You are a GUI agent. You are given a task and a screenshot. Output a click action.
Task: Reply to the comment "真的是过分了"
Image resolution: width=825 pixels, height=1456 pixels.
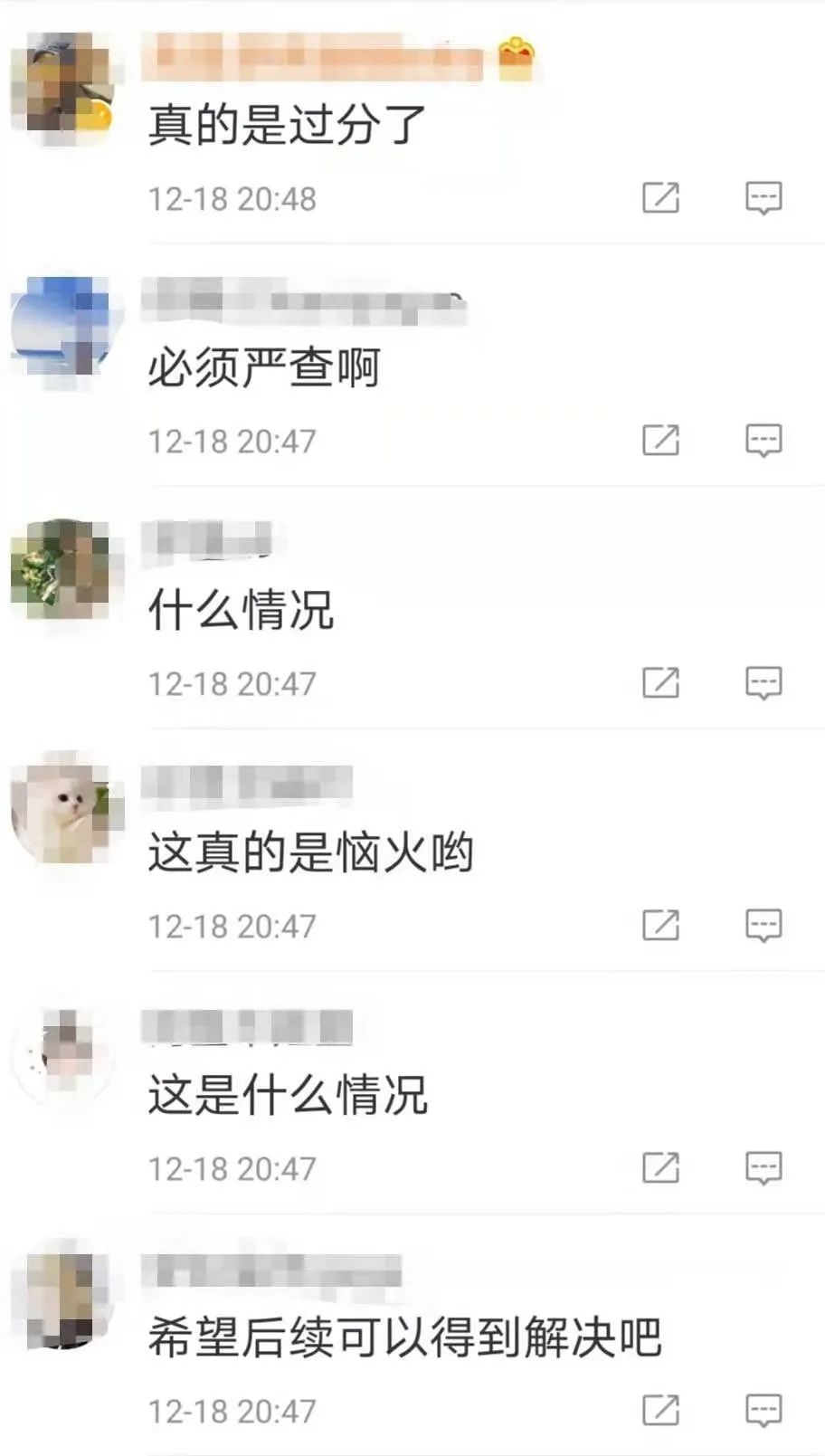[x=763, y=197]
